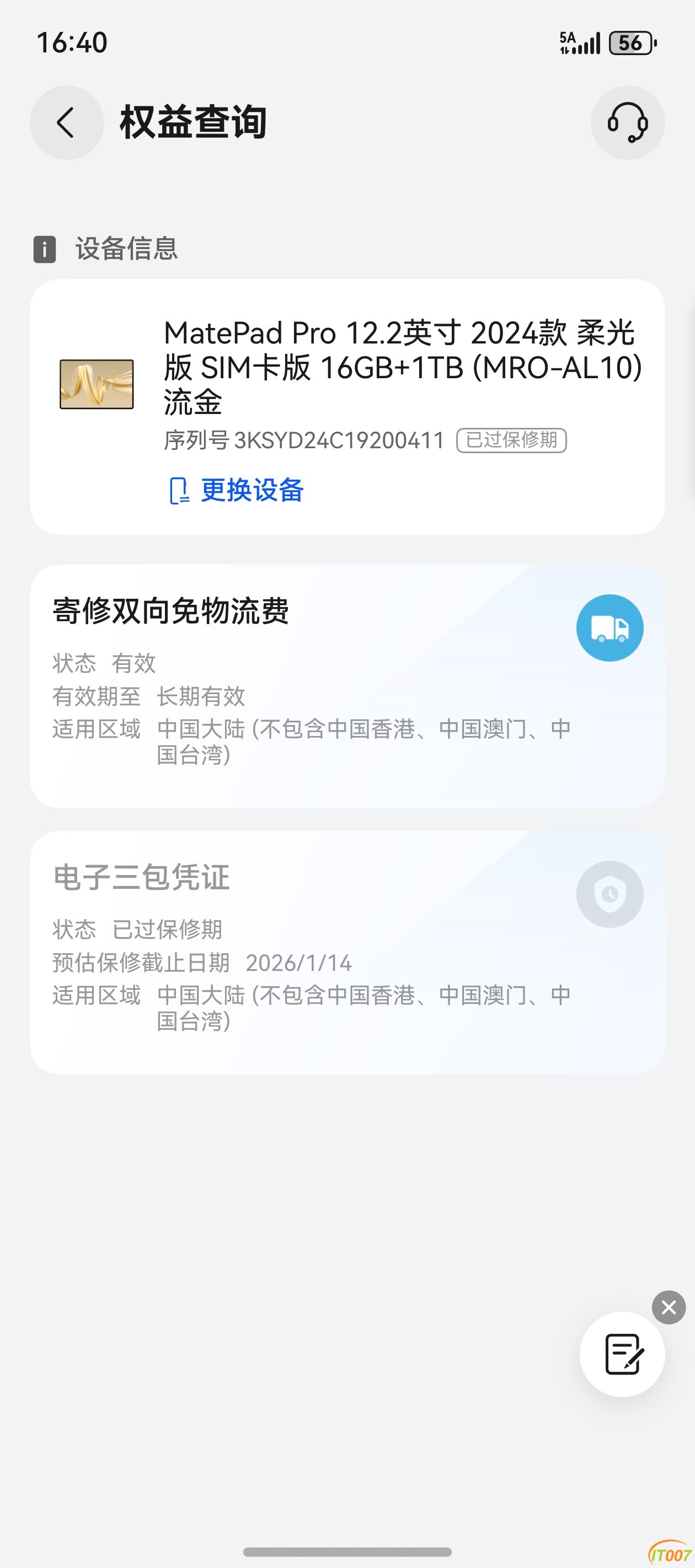Click the 更换设备 link
695x1568 pixels.
pyautogui.click(x=252, y=490)
